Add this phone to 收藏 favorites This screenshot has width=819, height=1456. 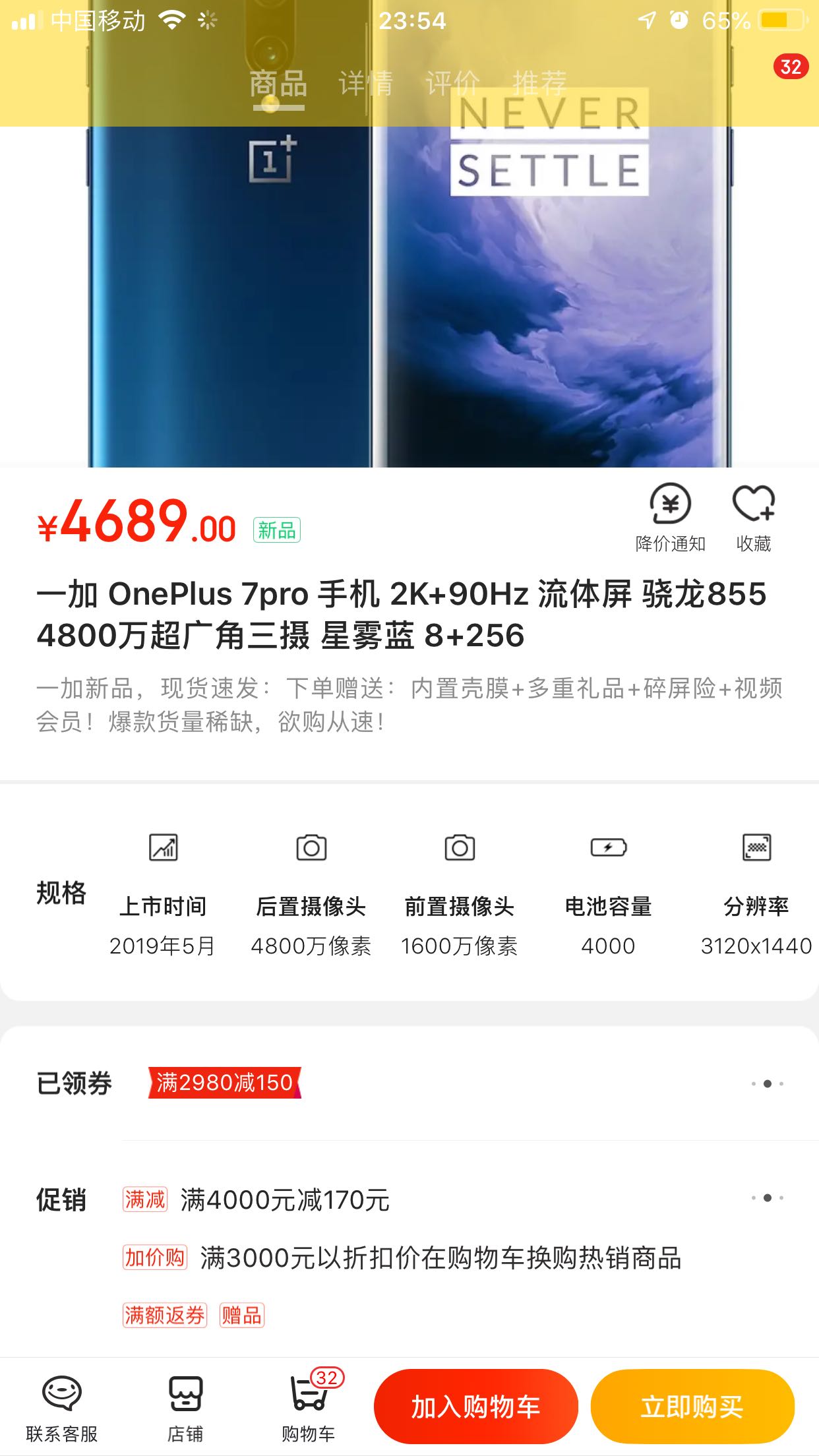pos(754,518)
